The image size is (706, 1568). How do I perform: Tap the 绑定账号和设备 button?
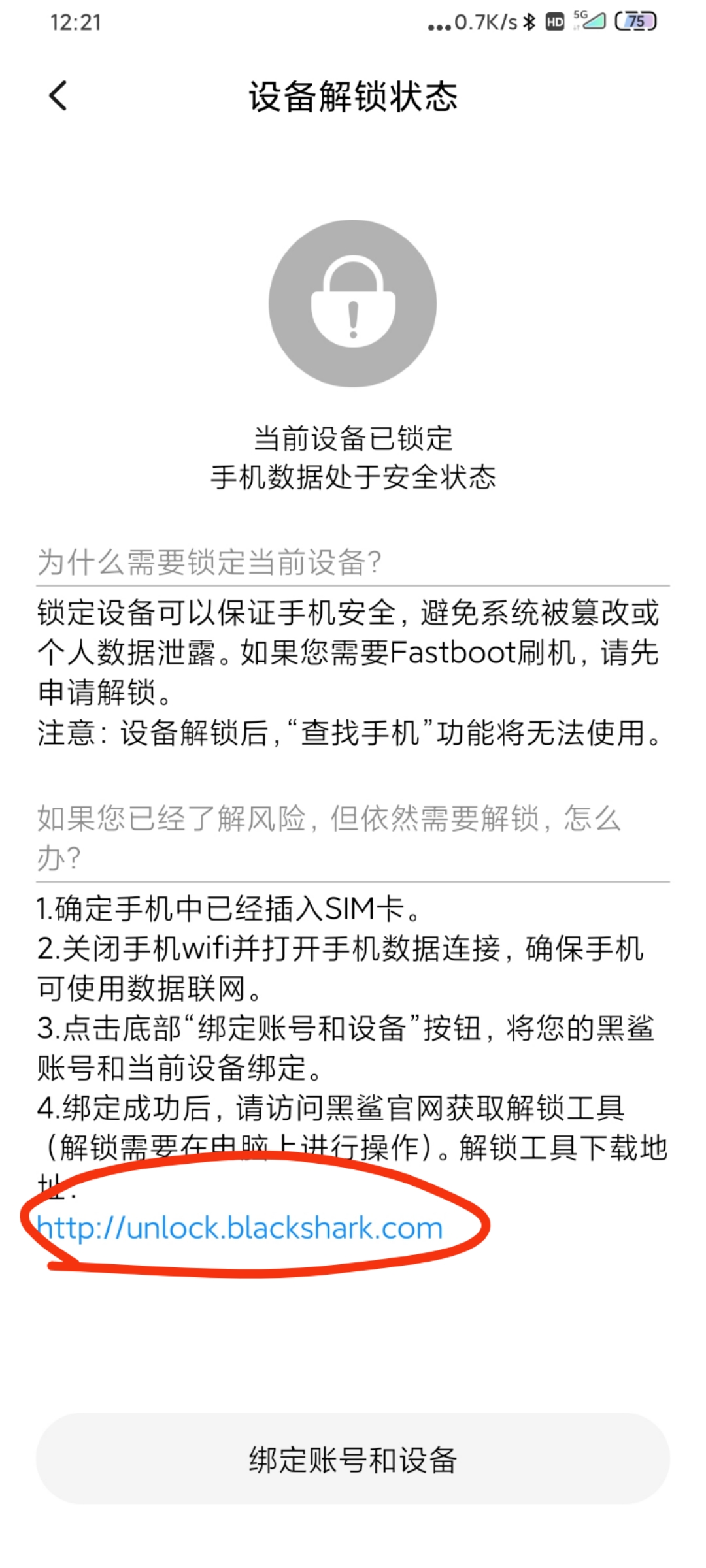click(353, 1459)
